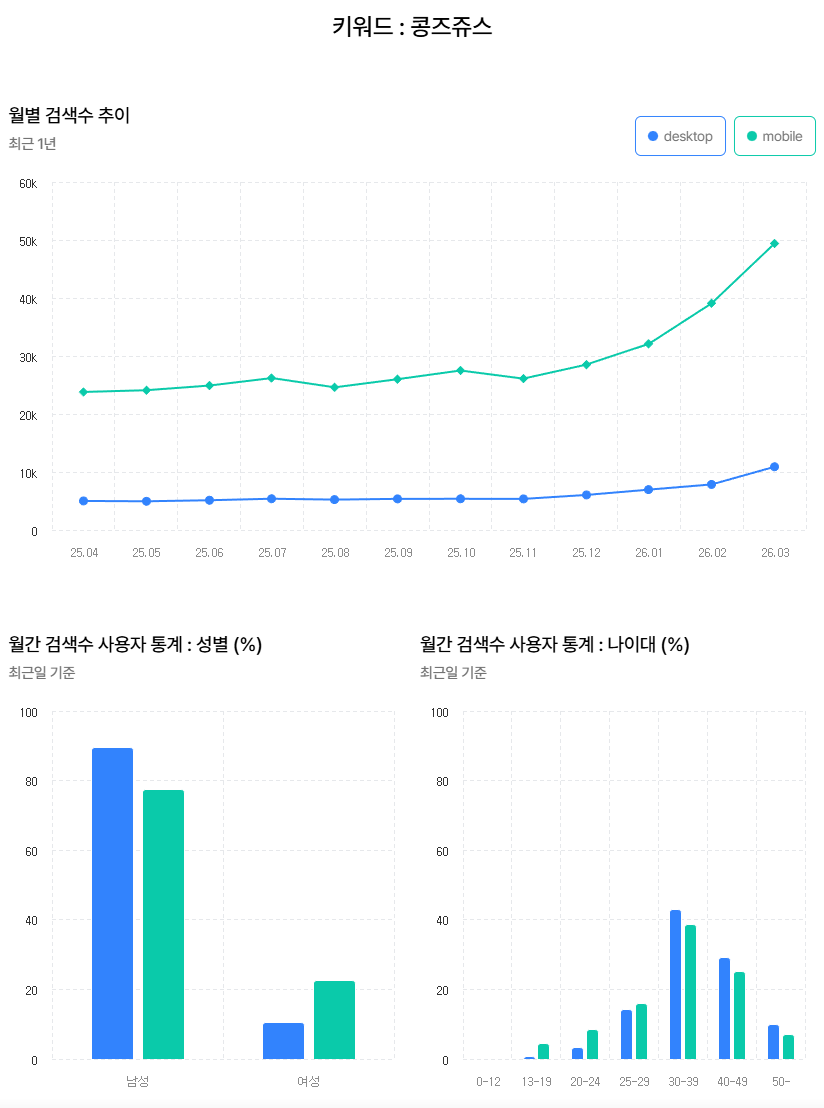Select the desktop marker at 25.12
Screen dimensions: 824x1108
[x=585, y=494]
